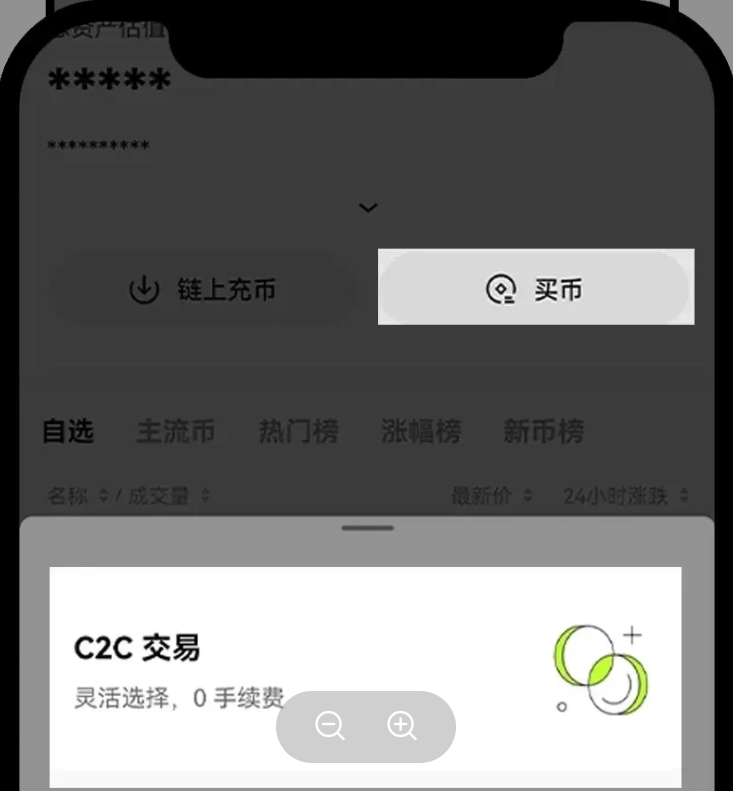The width and height of the screenshot is (733, 791).
Task: Zoom in on the image
Action: (402, 726)
